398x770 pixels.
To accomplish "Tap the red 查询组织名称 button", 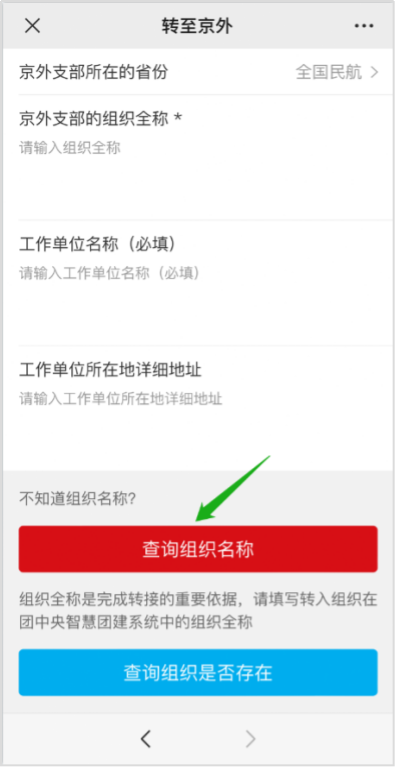I will click(x=198, y=549).
